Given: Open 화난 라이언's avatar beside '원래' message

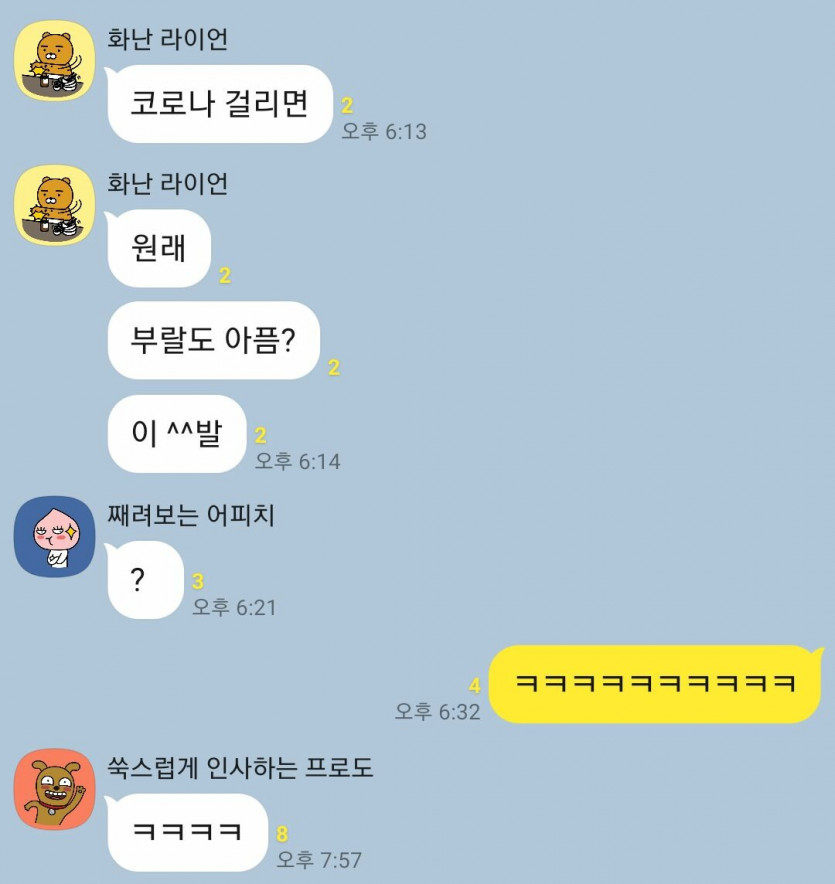Looking at the screenshot, I should 54,205.
